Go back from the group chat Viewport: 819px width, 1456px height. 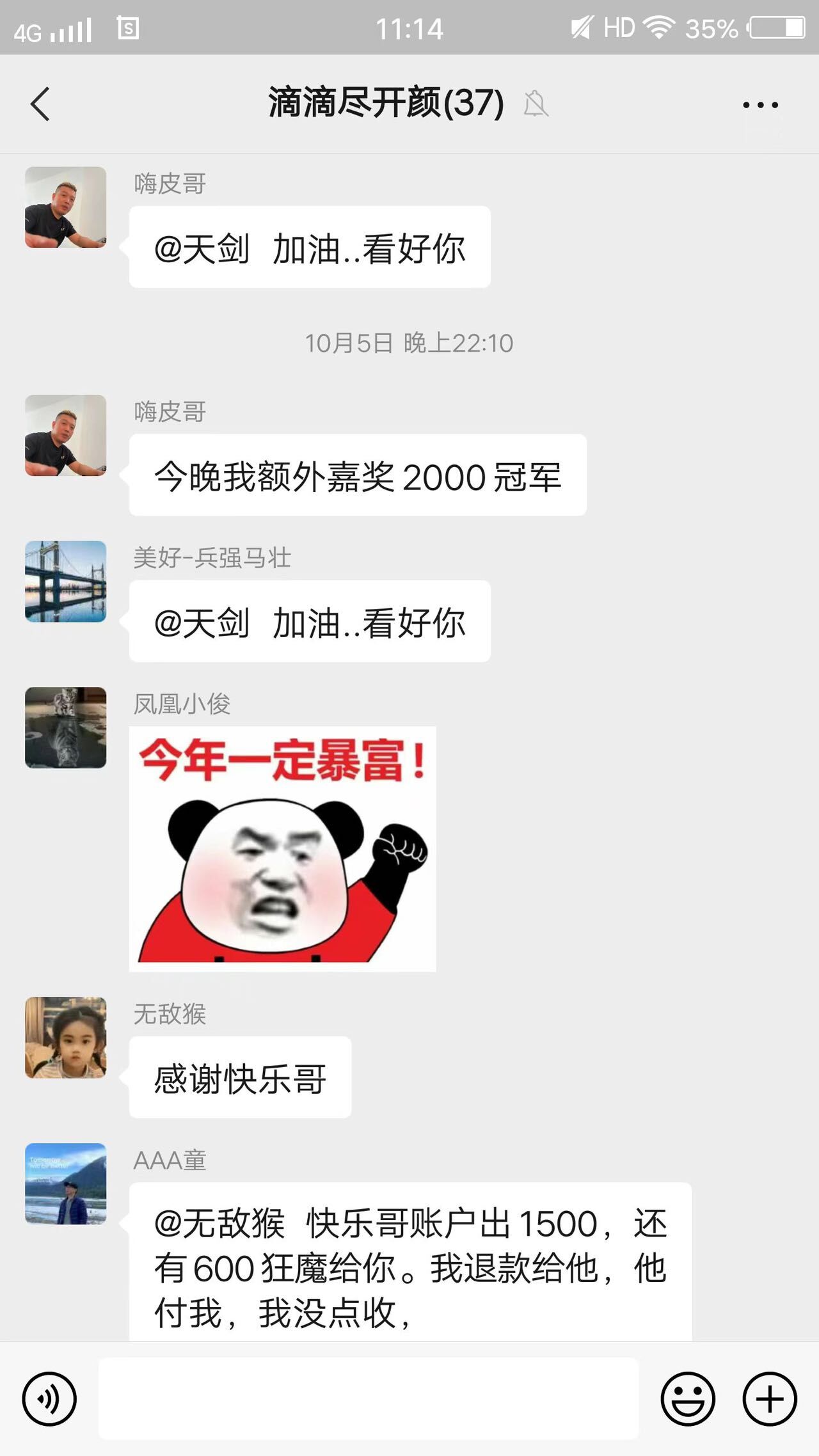[x=40, y=104]
